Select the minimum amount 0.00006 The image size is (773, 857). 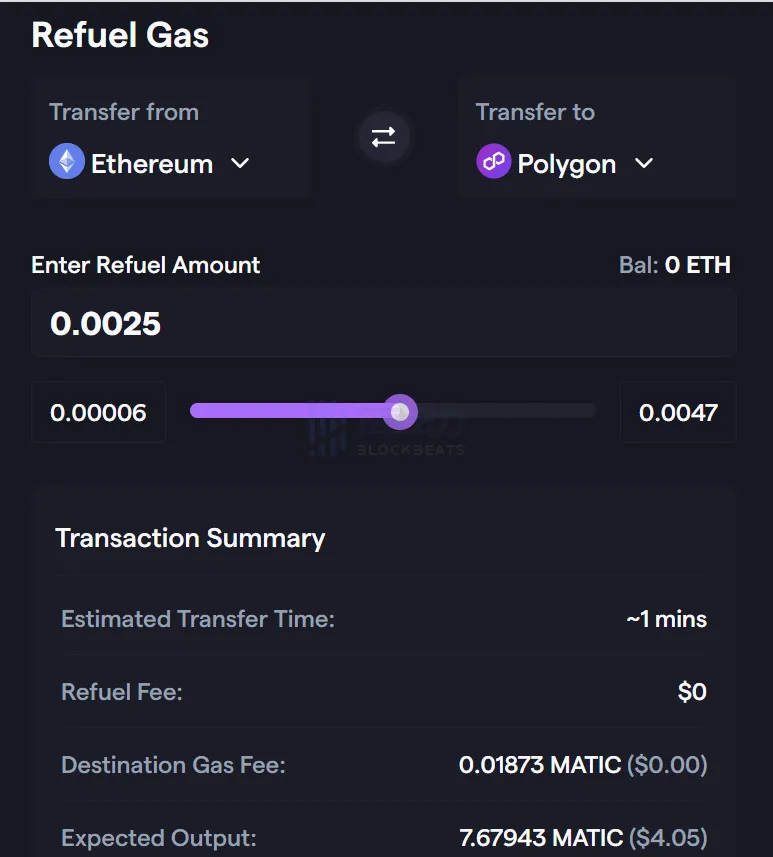pyautogui.click(x=99, y=412)
